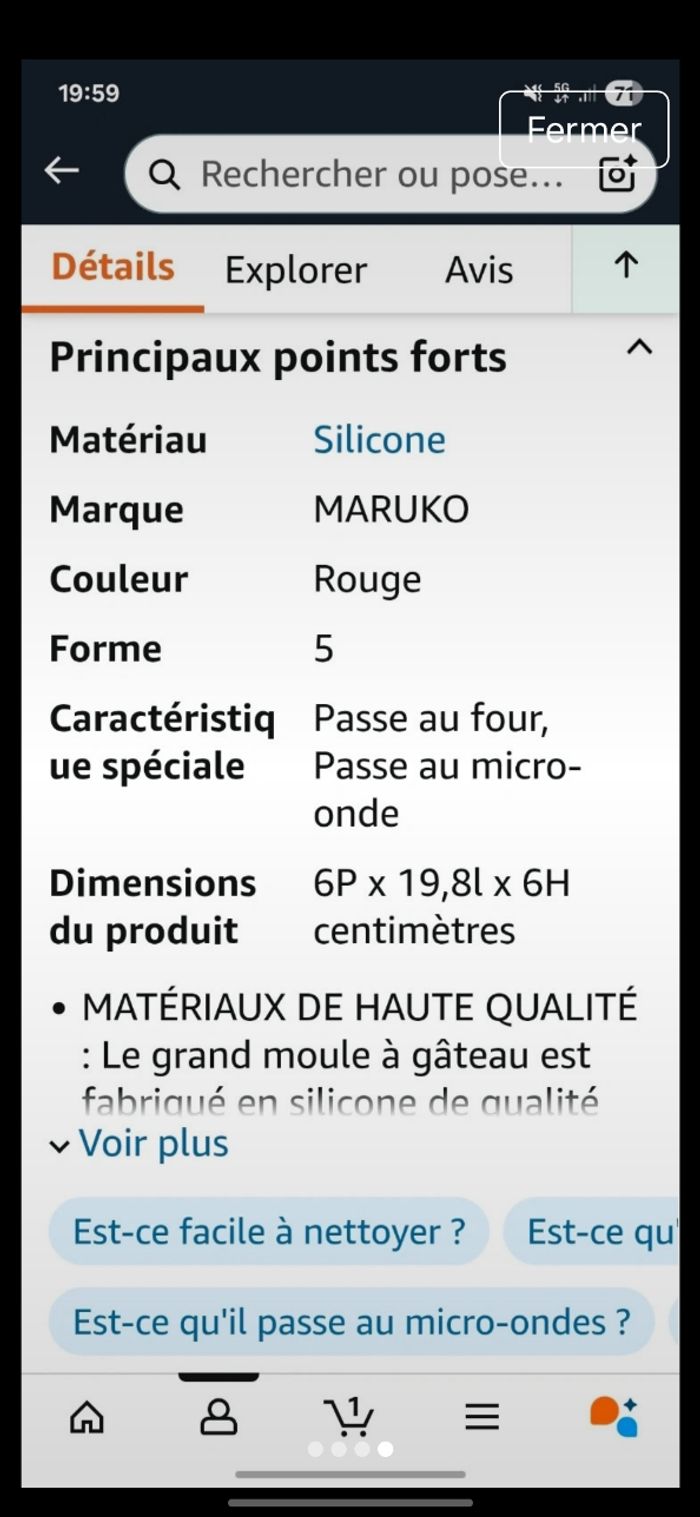The image size is (700, 1517).
Task: Switch to the Détails tab
Action: point(113,268)
